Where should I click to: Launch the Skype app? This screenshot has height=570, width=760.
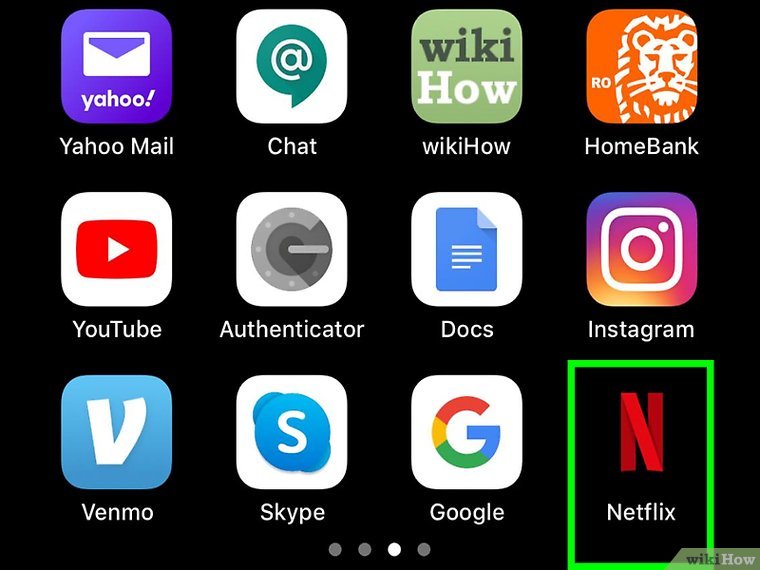(291, 431)
